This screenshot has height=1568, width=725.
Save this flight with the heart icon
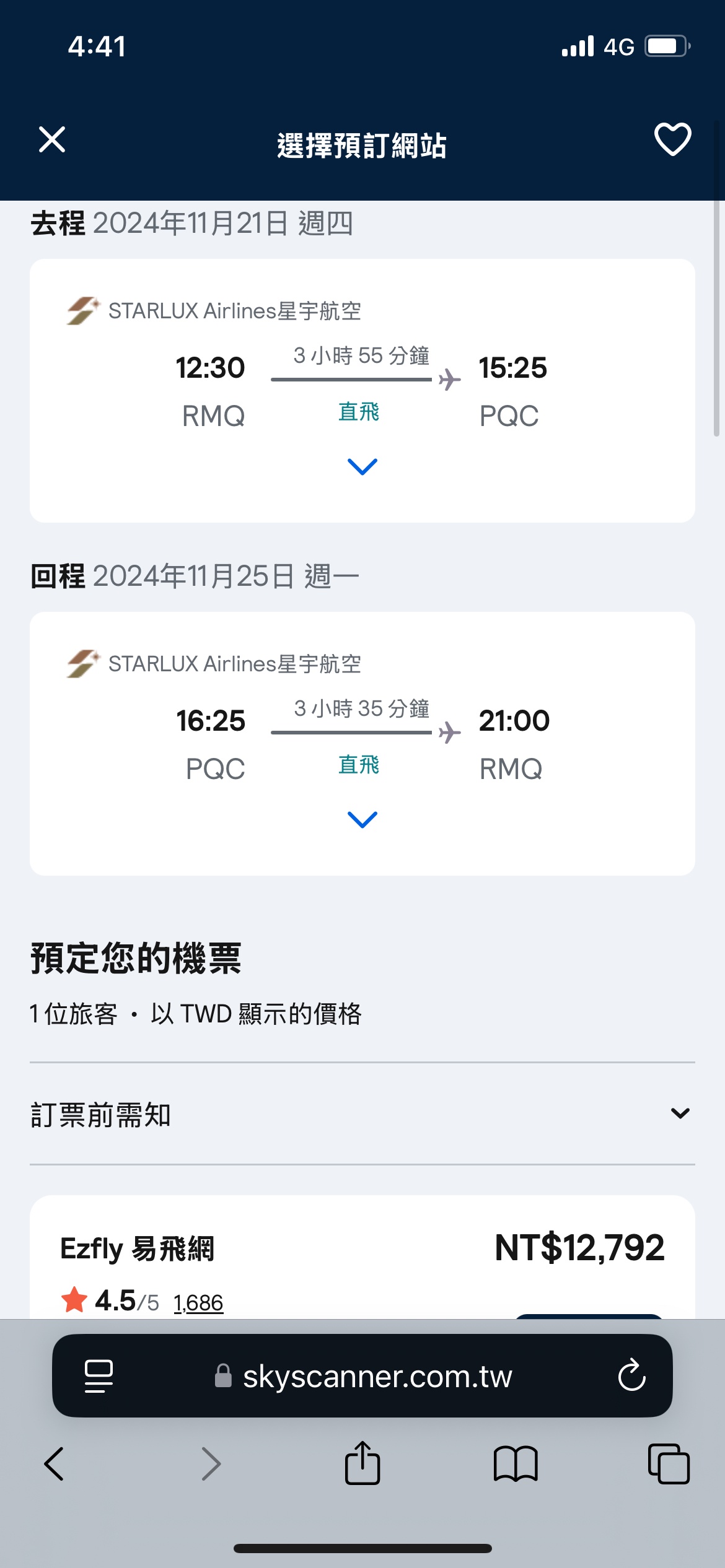673,139
